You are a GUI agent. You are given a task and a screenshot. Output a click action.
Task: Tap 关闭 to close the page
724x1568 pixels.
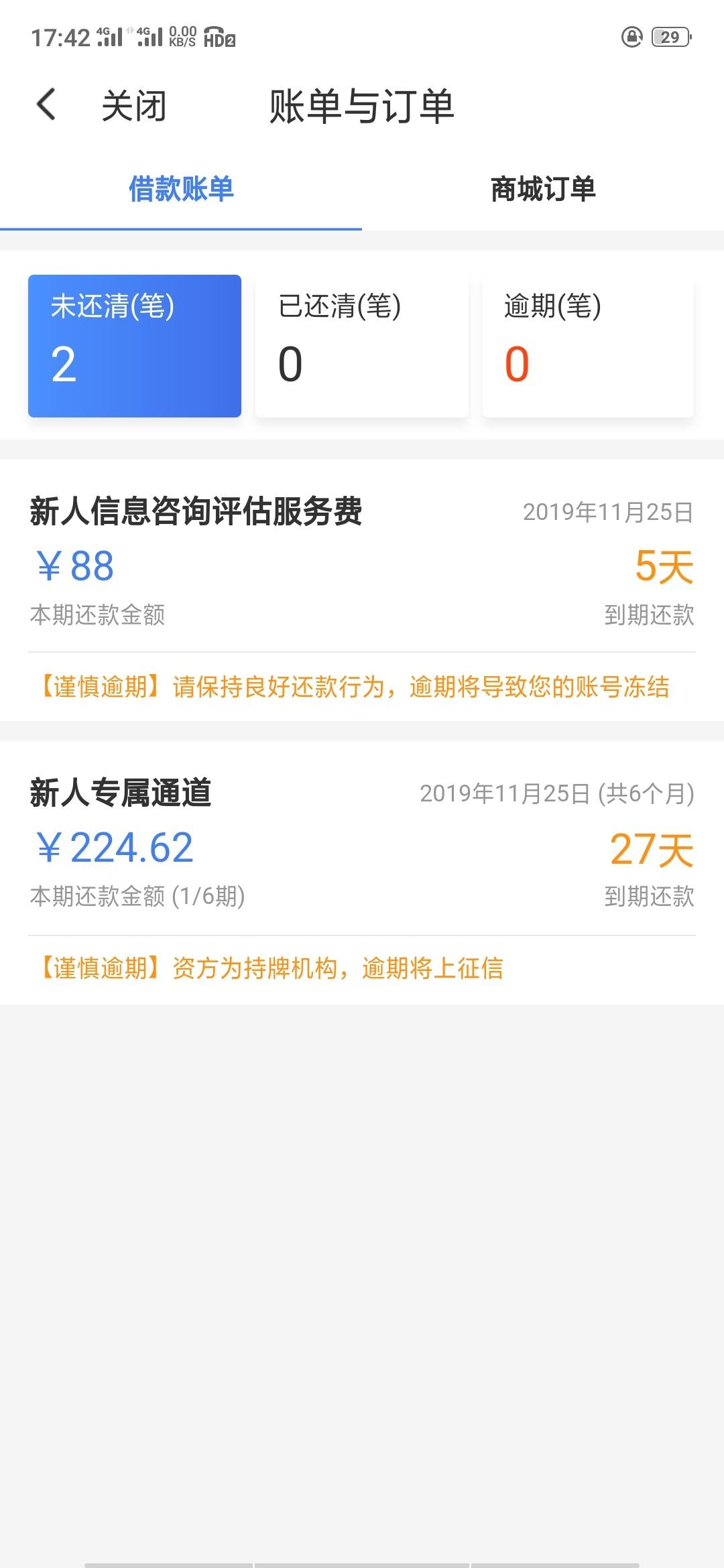[133, 106]
